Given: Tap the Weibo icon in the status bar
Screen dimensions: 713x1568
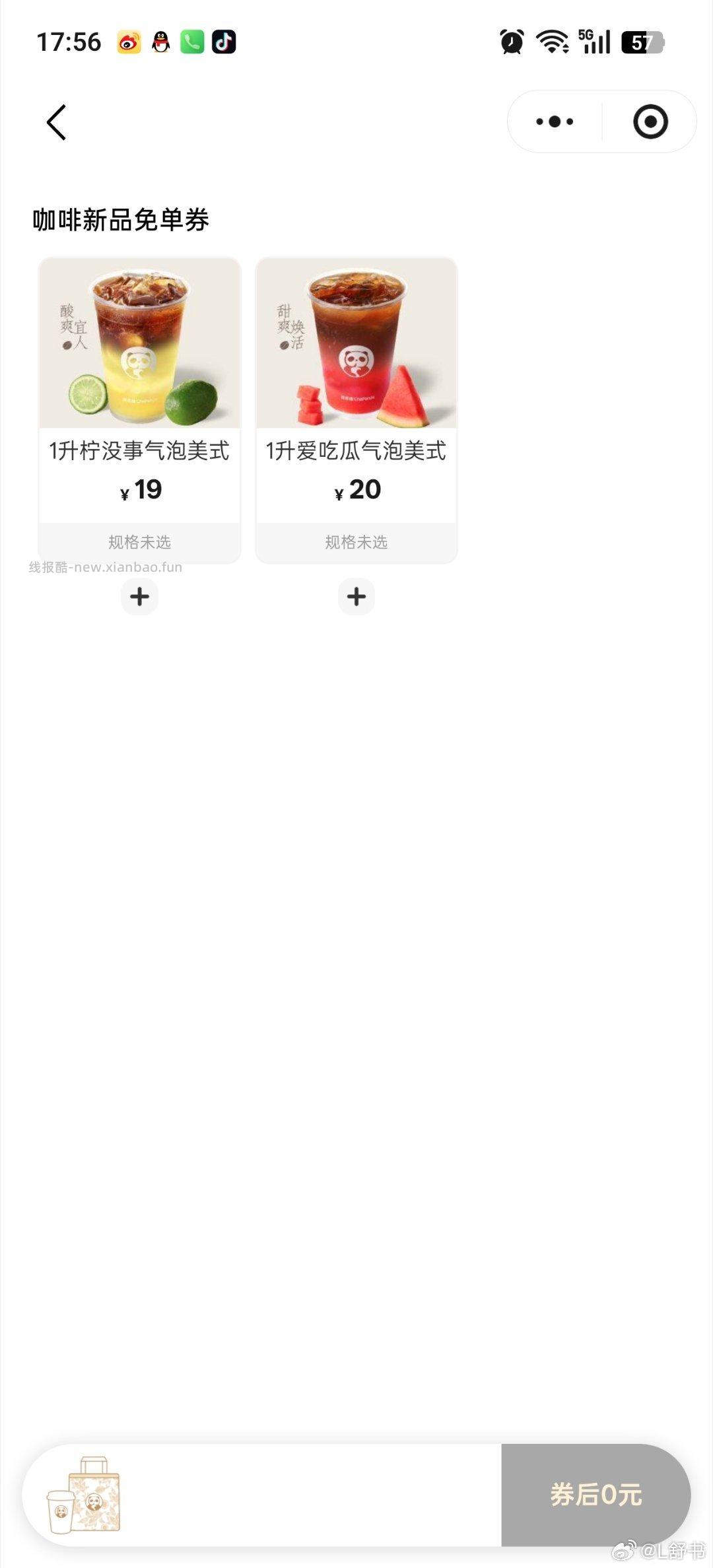Looking at the screenshot, I should coord(129,42).
